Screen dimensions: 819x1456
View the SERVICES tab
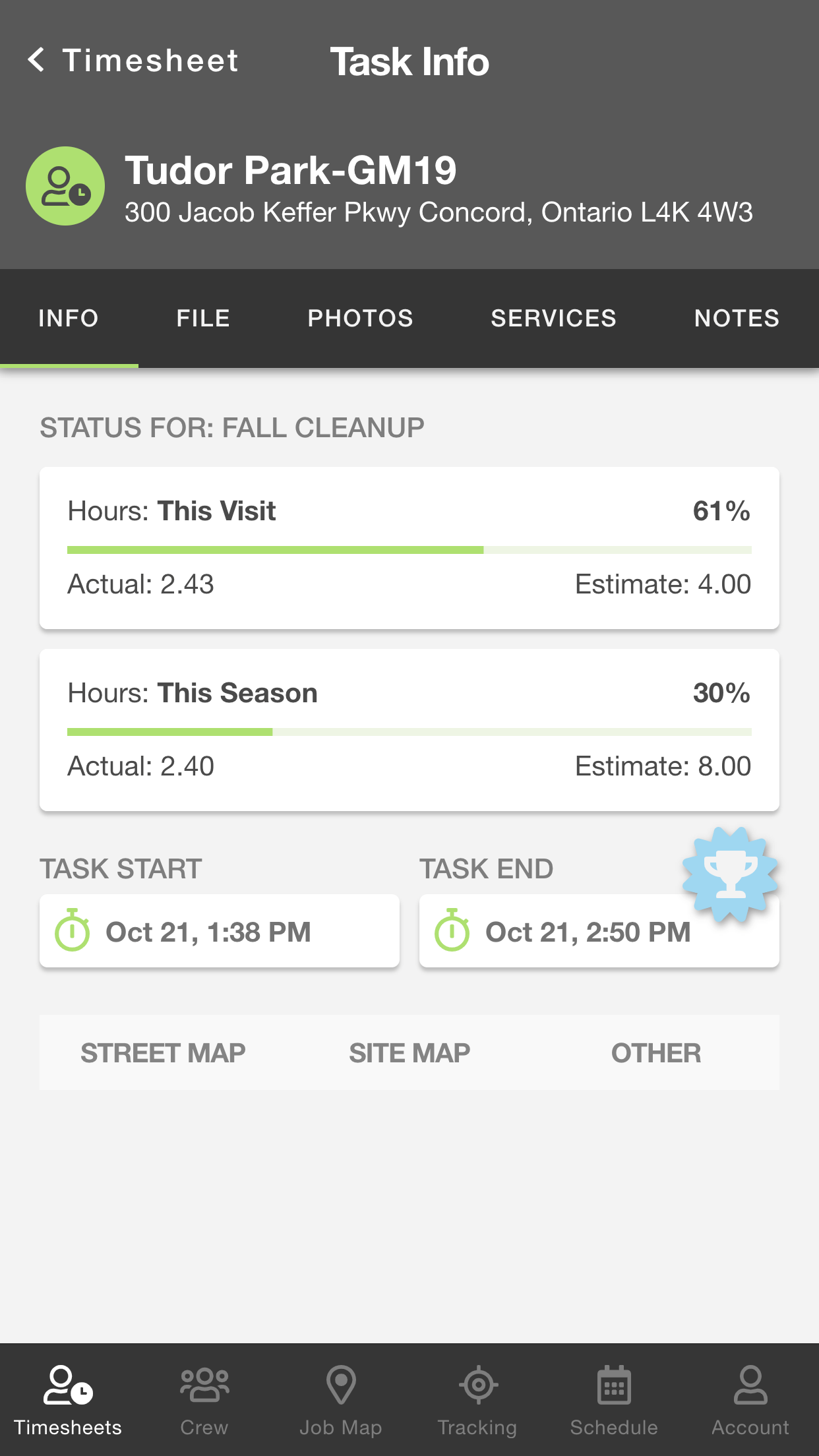553,318
